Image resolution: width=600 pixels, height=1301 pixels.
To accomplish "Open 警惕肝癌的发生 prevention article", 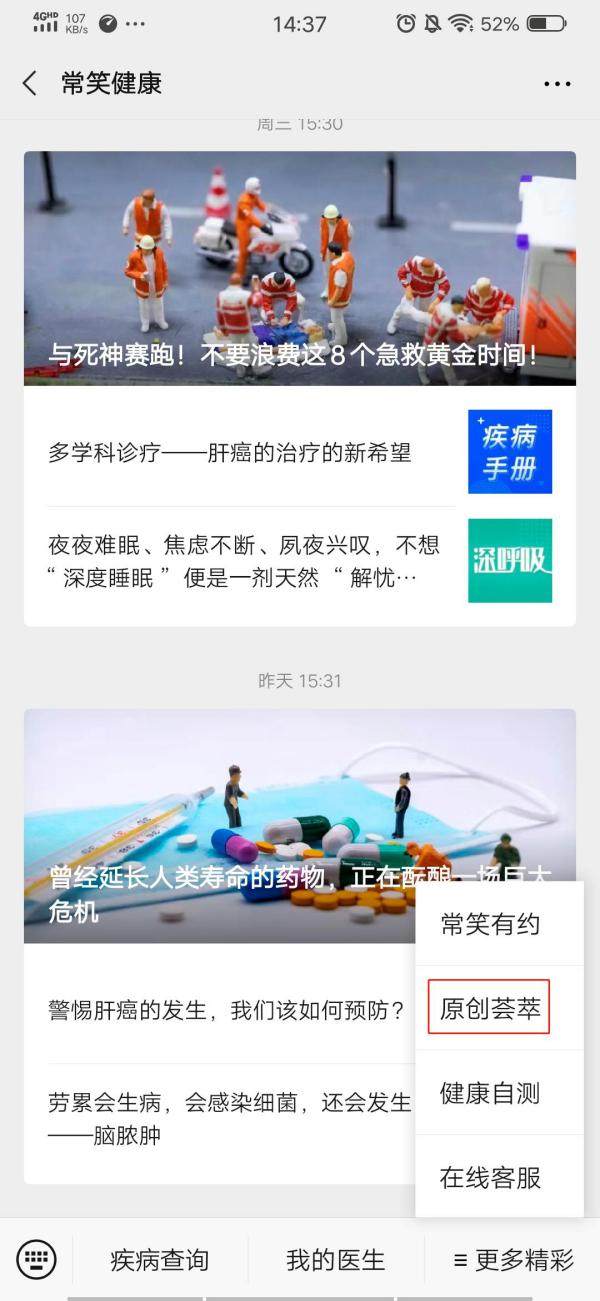I will 227,1010.
